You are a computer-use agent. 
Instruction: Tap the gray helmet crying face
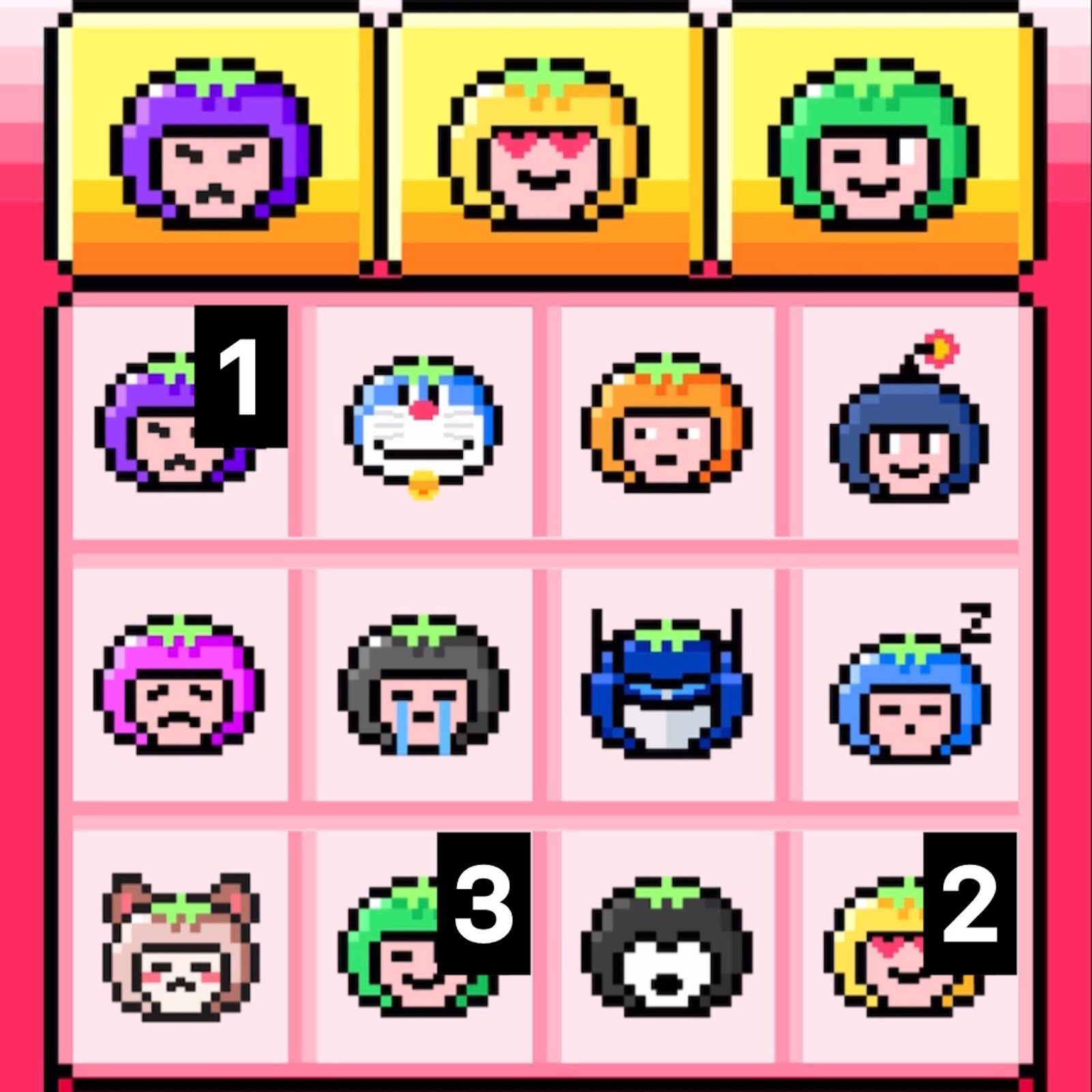pyautogui.click(x=423, y=685)
